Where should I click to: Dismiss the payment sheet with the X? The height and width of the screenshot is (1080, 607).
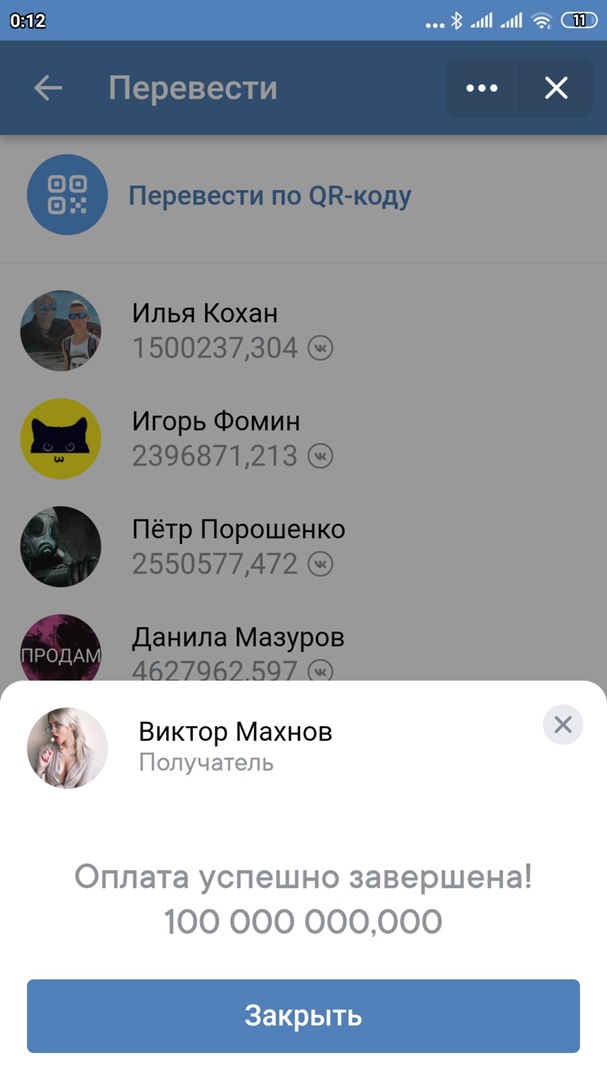coord(563,724)
